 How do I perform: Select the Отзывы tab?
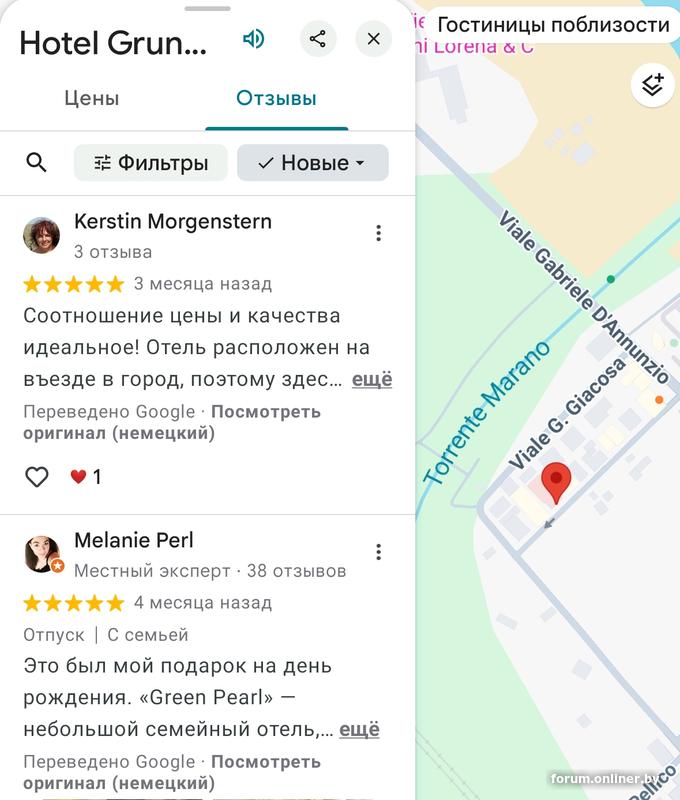tap(276, 99)
